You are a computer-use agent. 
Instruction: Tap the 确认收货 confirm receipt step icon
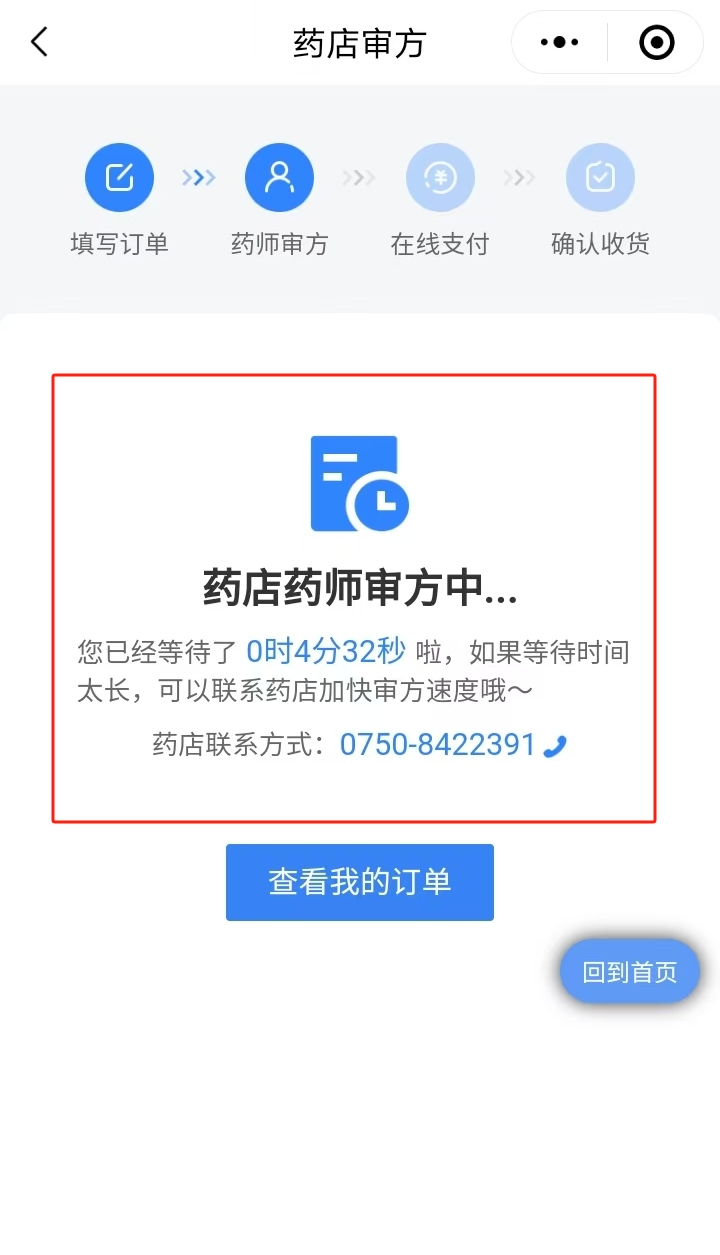tap(600, 176)
